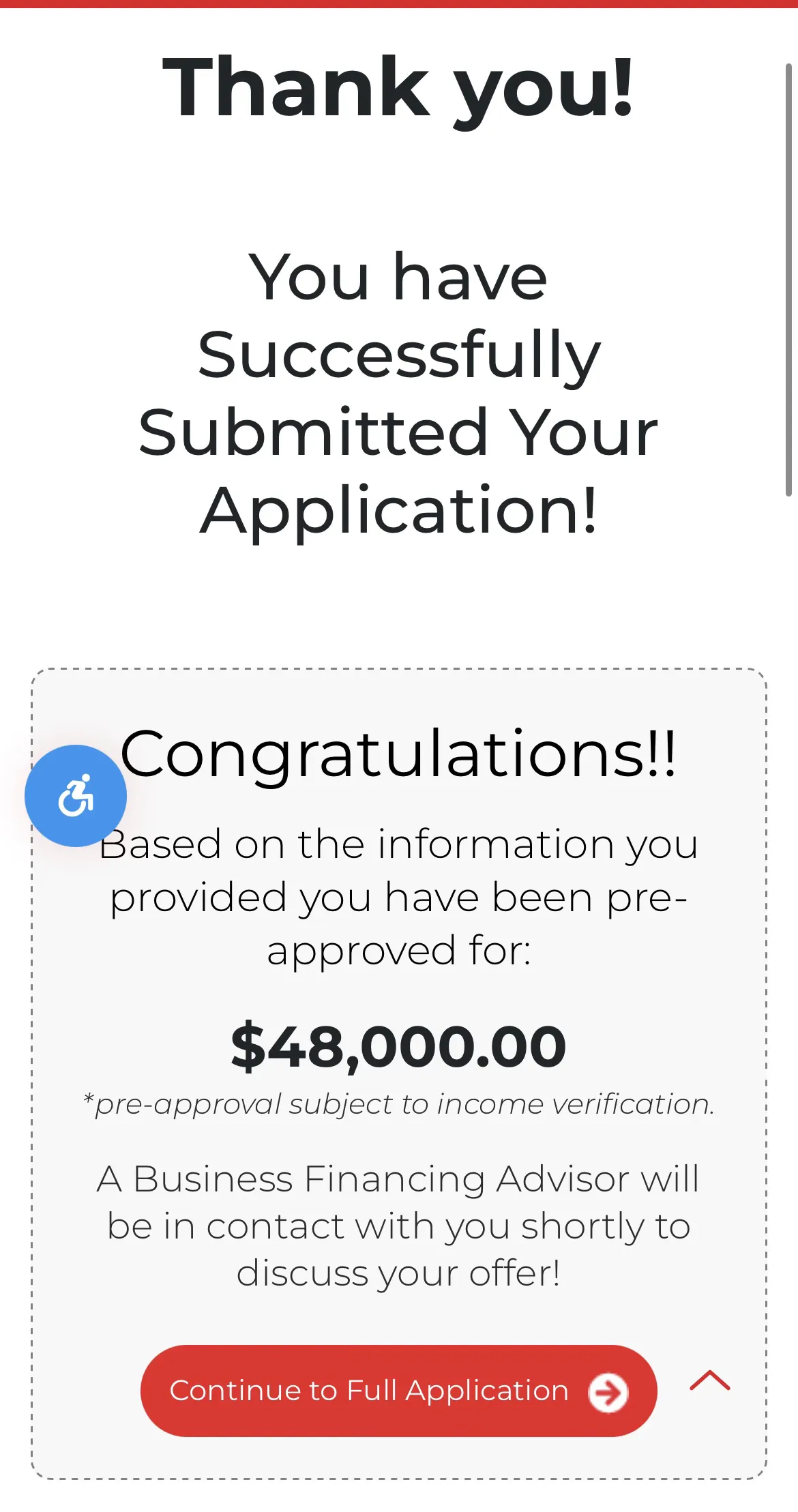Image resolution: width=798 pixels, height=1512 pixels.
Task: Open the accessibility options widget
Action: point(76,796)
